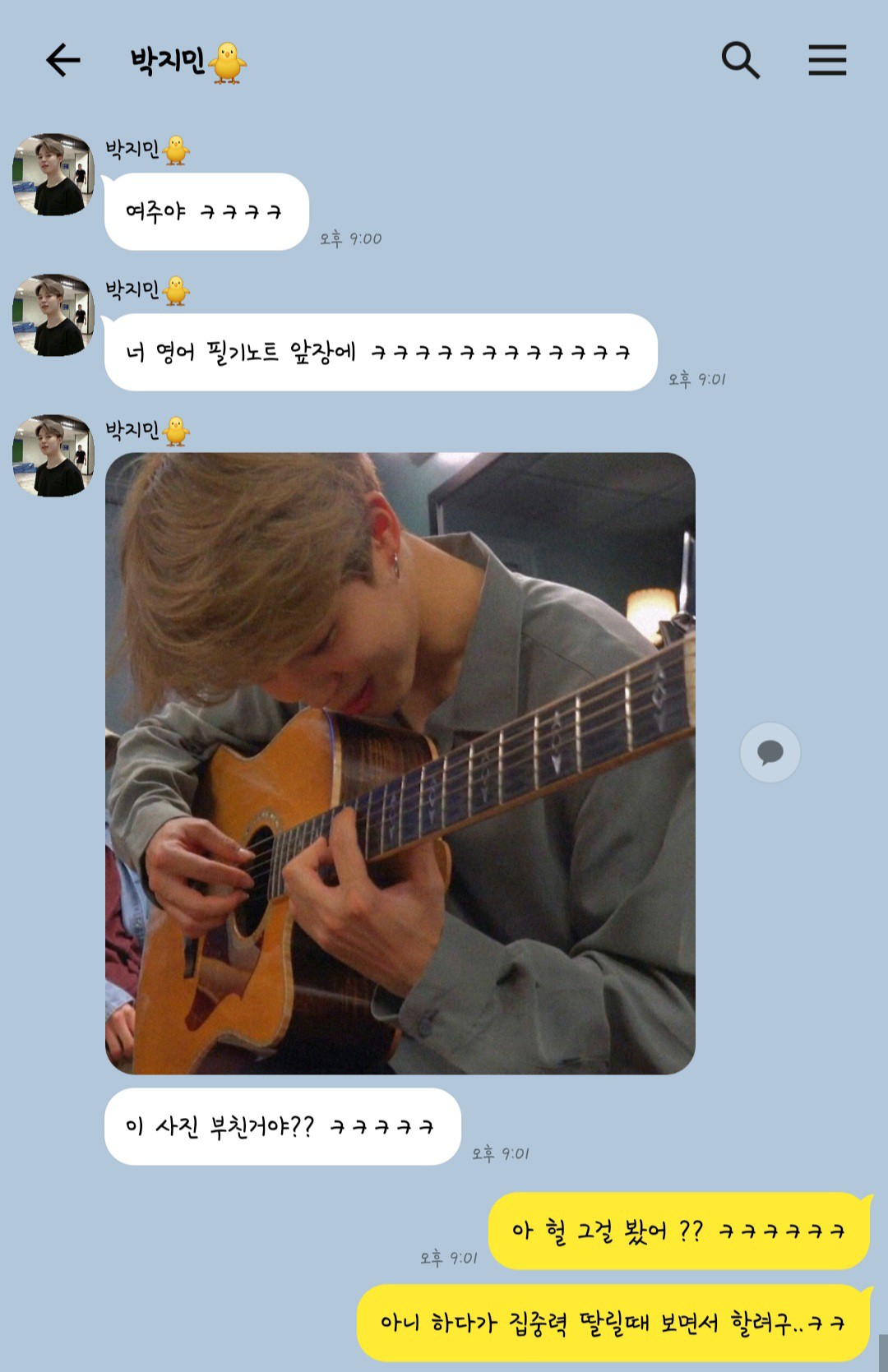Open the guitar photo sent by 박지민
888x1372 pixels.
(x=400, y=763)
